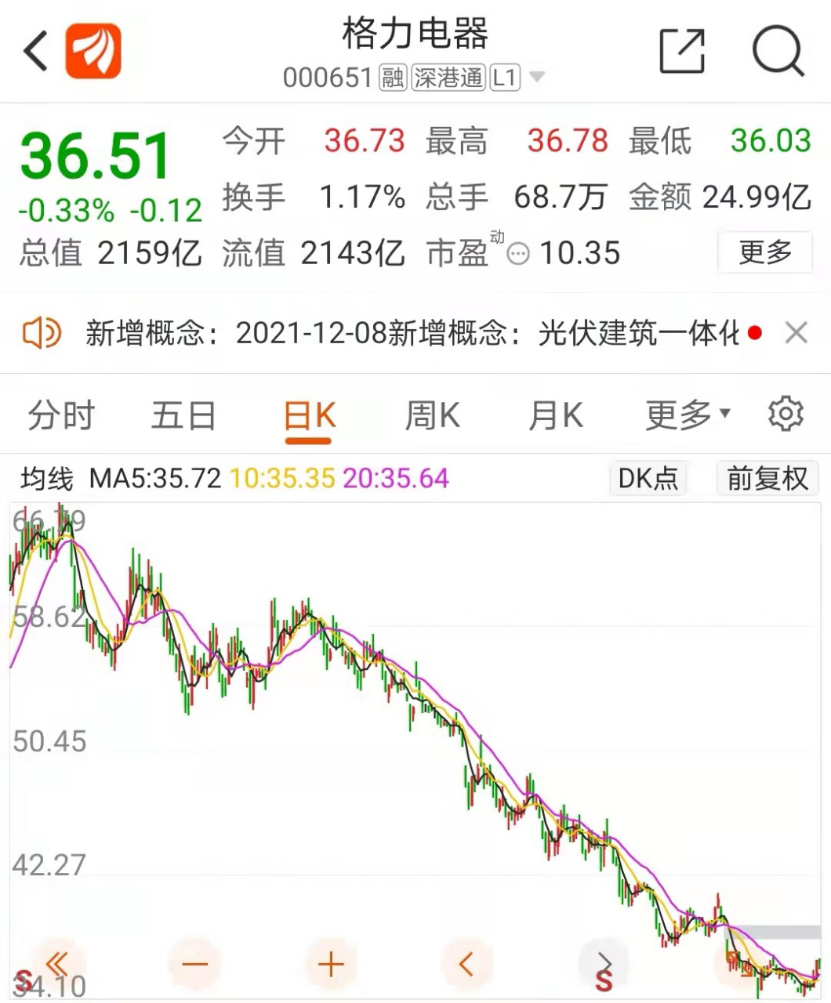Switch to the 周K chart tab
This screenshot has width=831, height=1003.
click(432, 414)
